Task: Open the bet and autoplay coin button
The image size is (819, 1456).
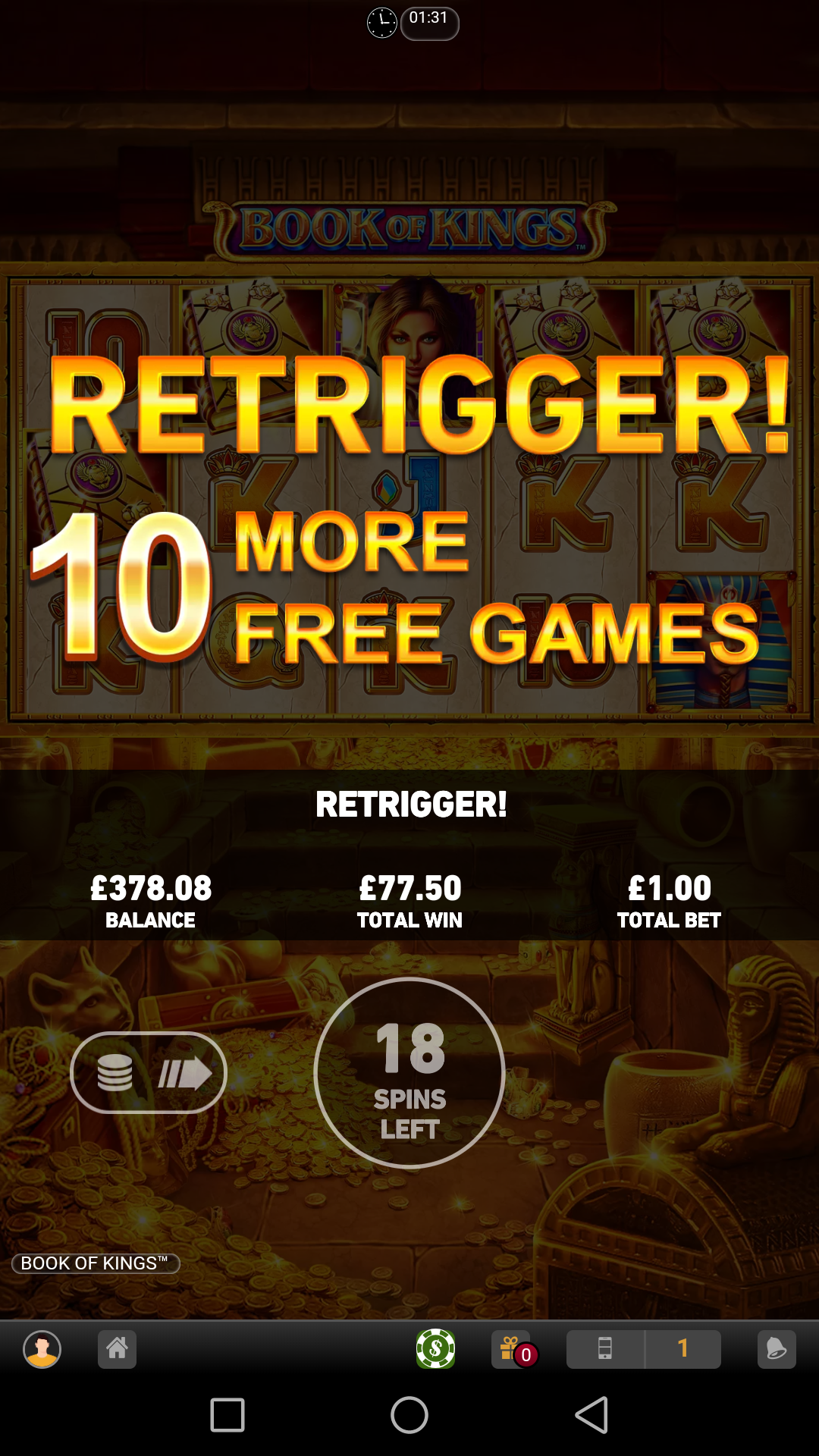Action: 149,1073
